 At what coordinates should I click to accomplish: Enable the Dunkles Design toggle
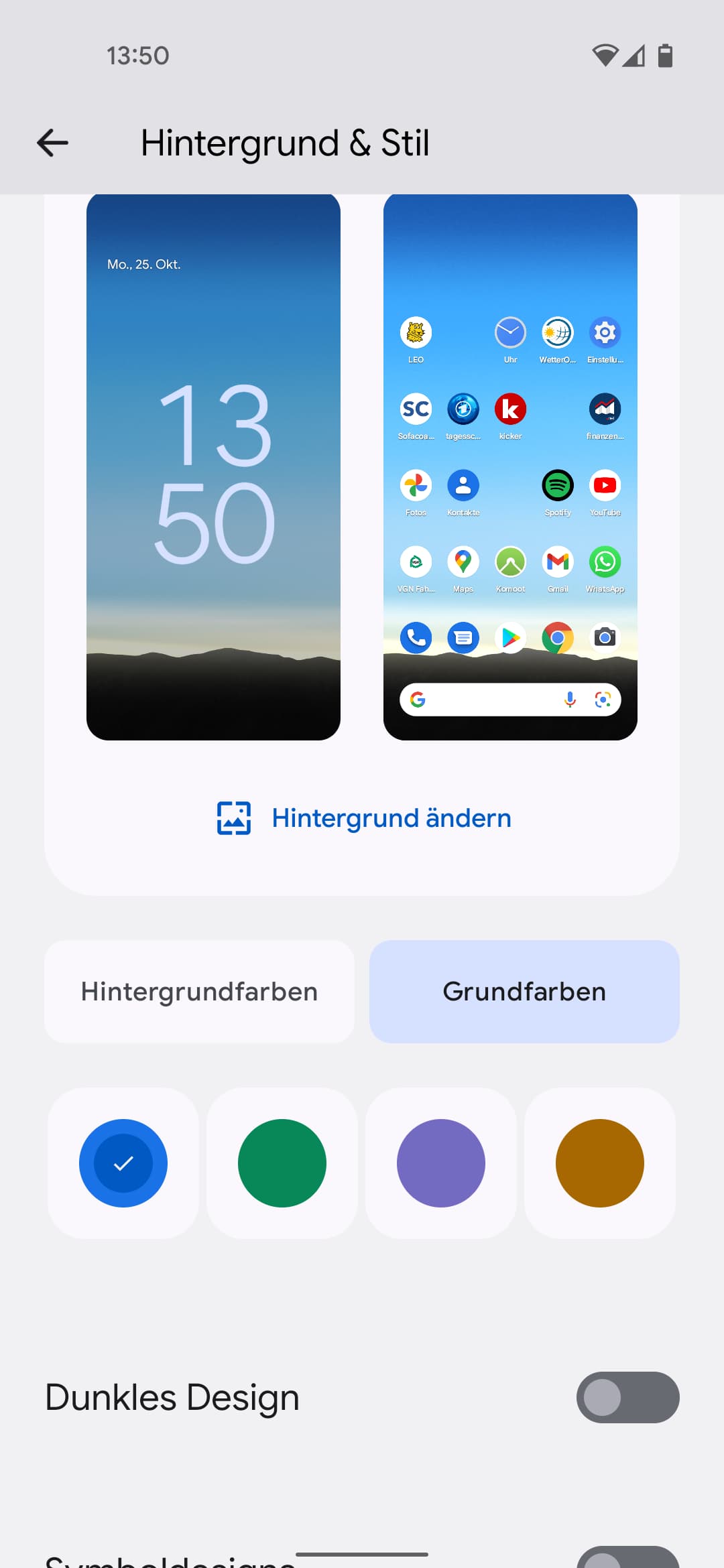[627, 1397]
